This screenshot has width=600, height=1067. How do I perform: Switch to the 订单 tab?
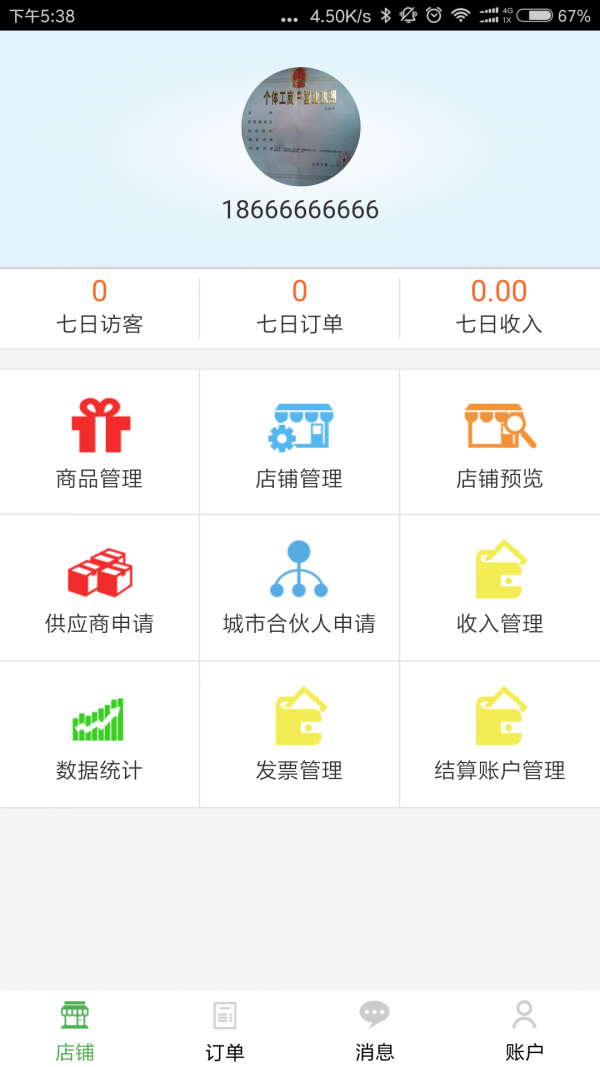225,1030
